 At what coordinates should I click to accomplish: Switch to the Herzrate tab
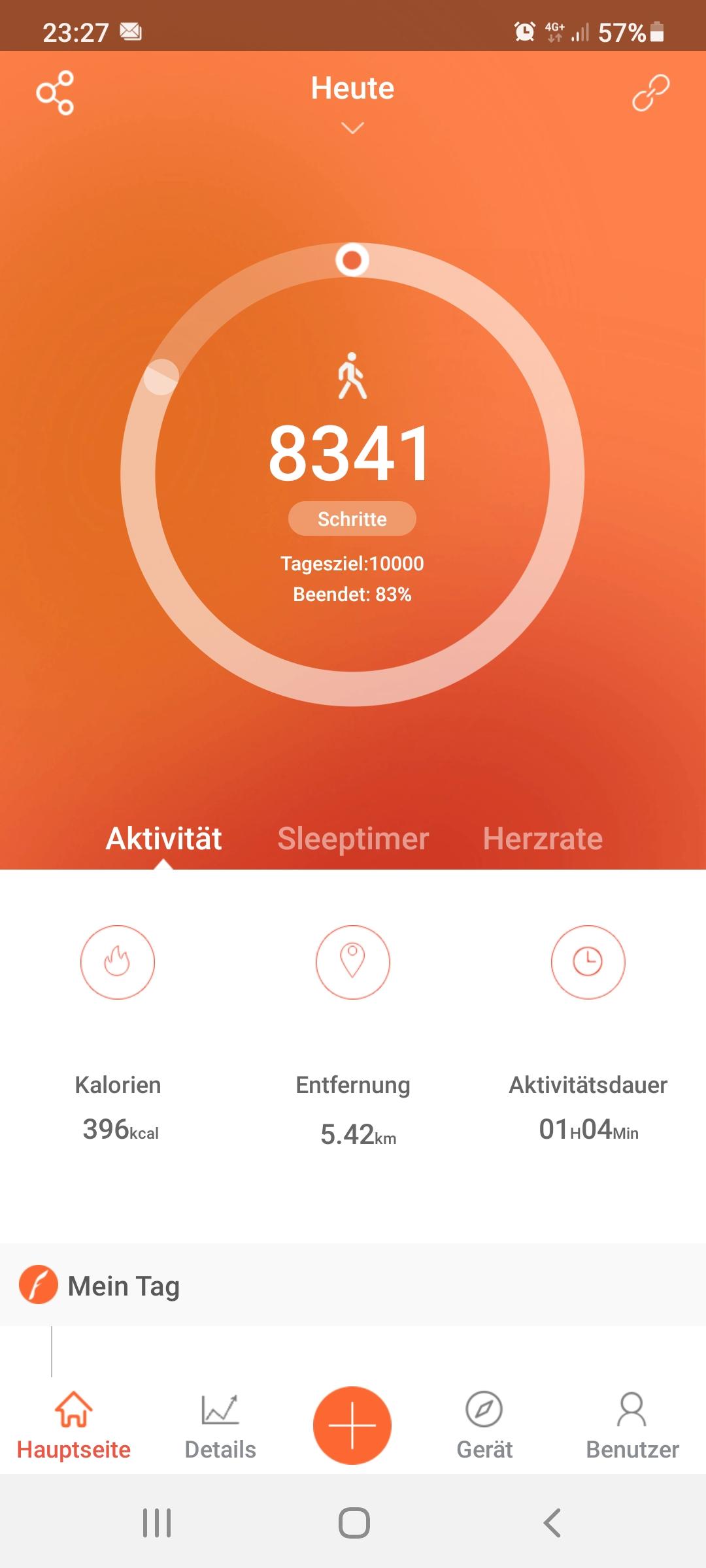pos(543,838)
